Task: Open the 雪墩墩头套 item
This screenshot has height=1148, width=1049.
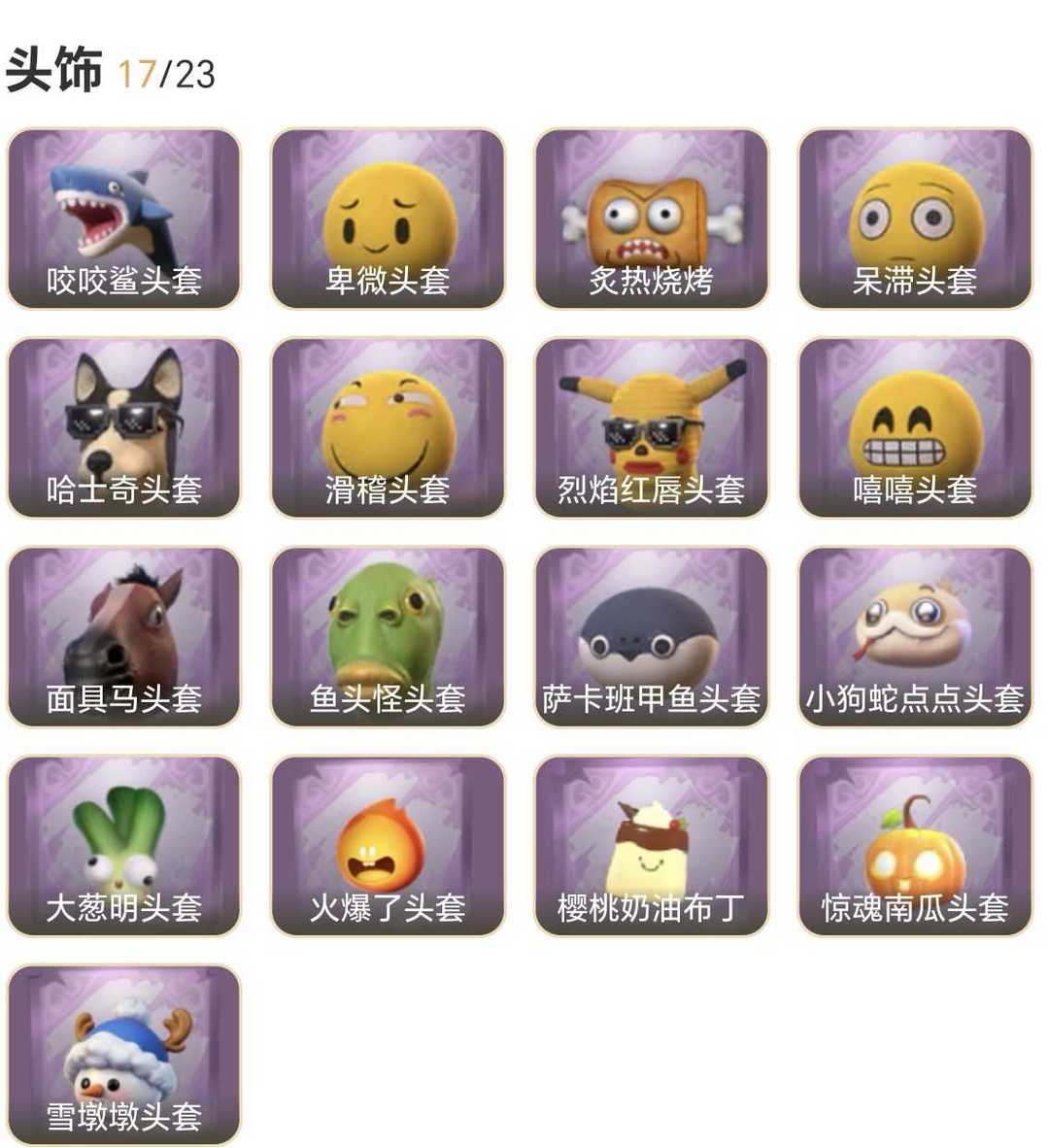Action: point(124,1054)
